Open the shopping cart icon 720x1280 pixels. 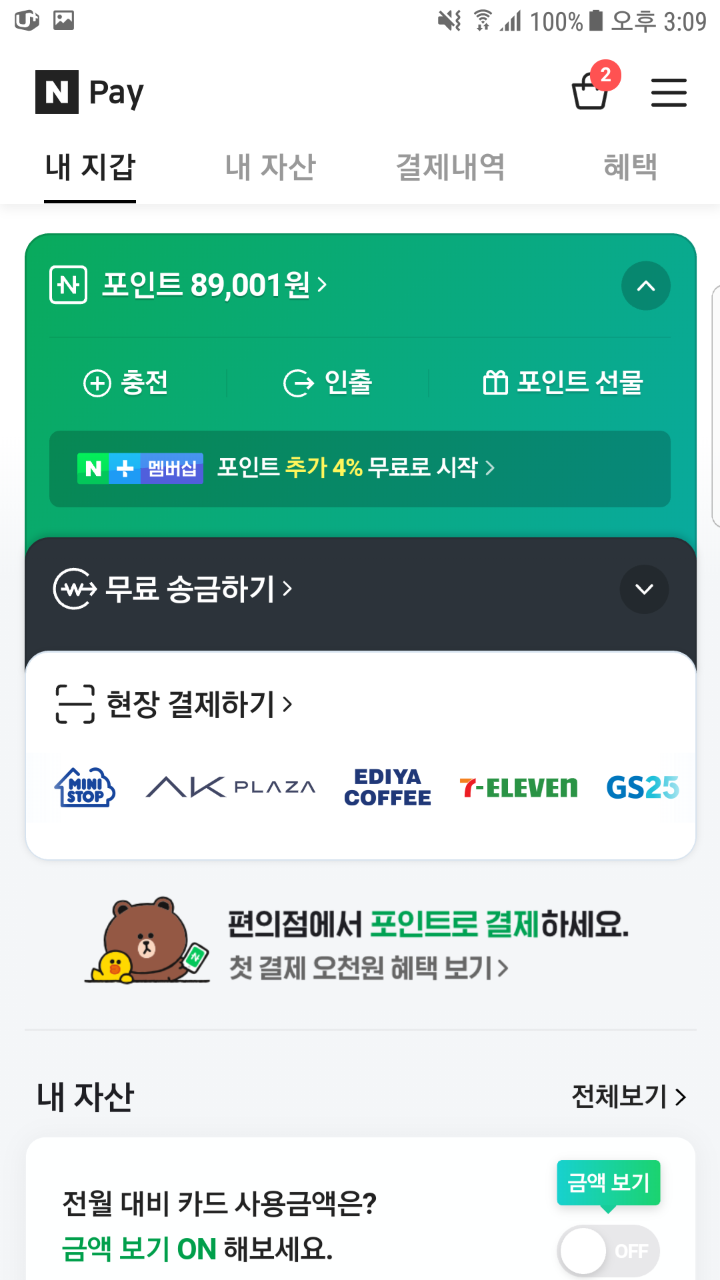[590, 92]
